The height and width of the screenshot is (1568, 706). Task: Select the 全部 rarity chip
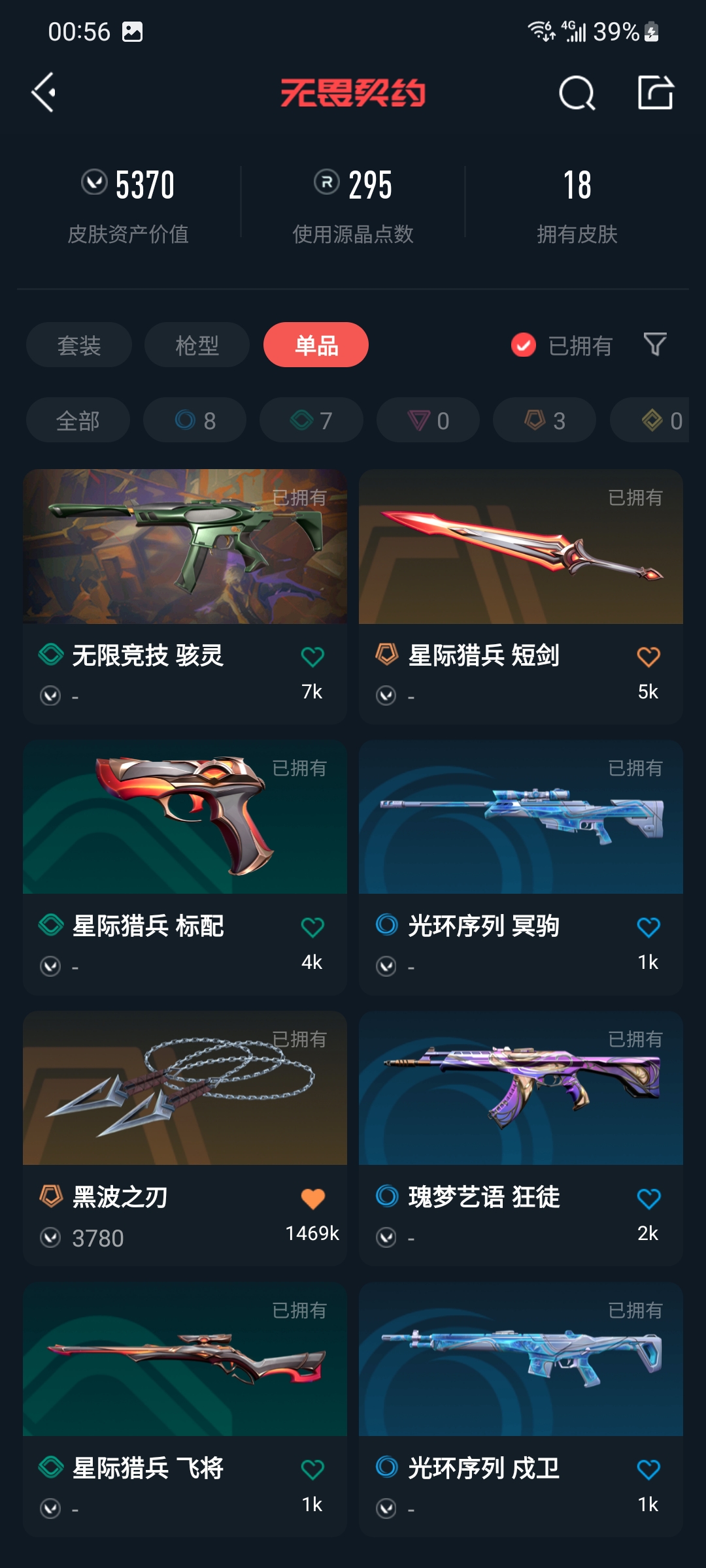tap(78, 420)
